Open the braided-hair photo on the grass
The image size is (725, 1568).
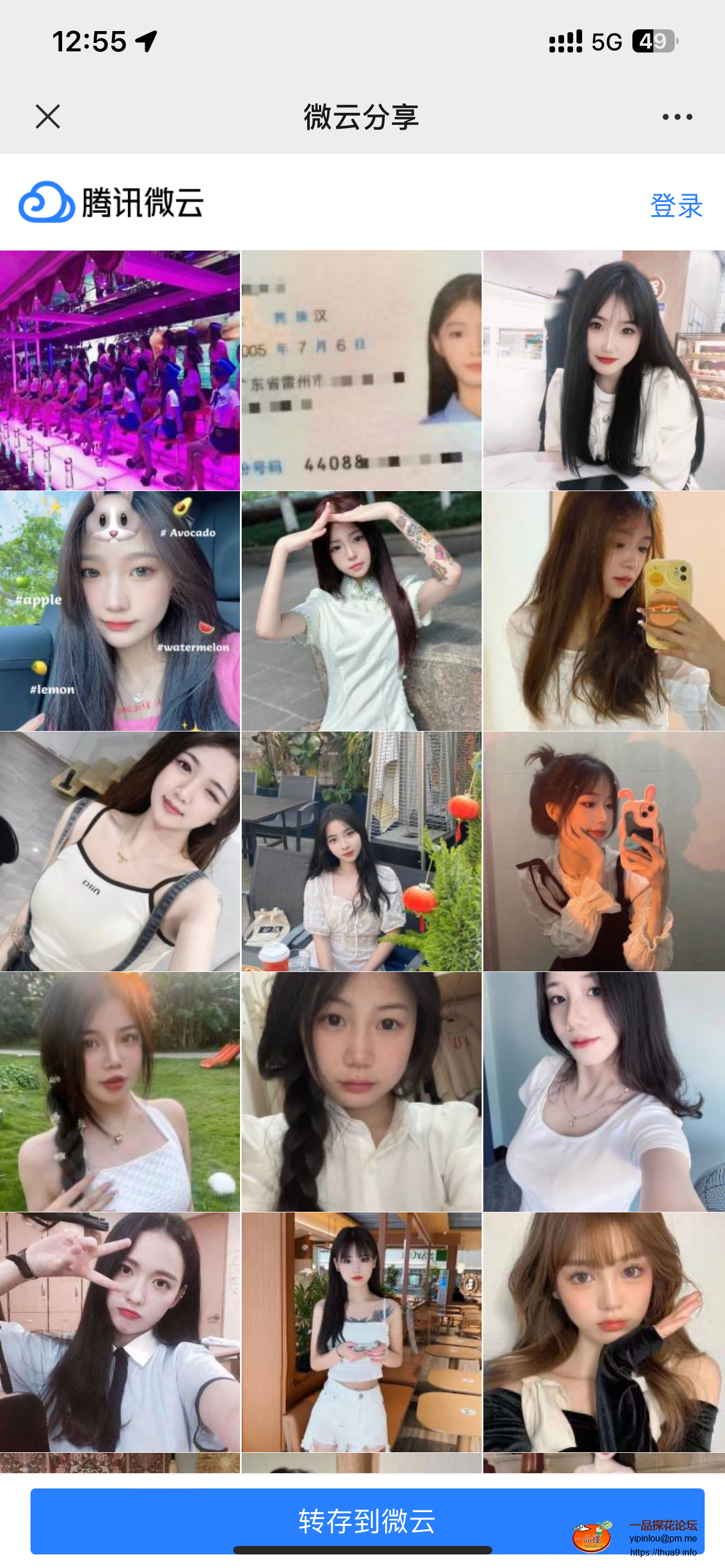pos(120,1092)
